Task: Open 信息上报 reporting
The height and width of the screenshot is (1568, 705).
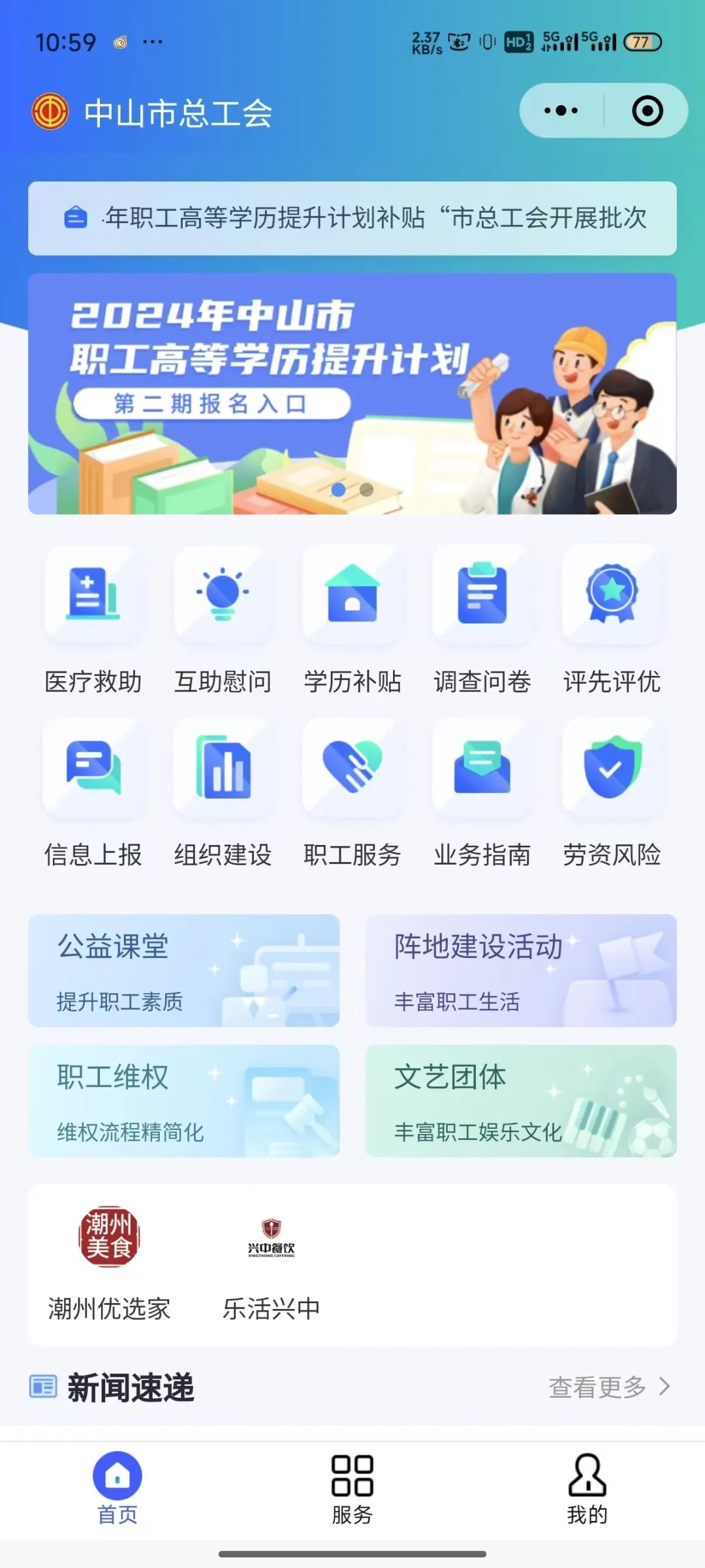Action: (x=93, y=793)
